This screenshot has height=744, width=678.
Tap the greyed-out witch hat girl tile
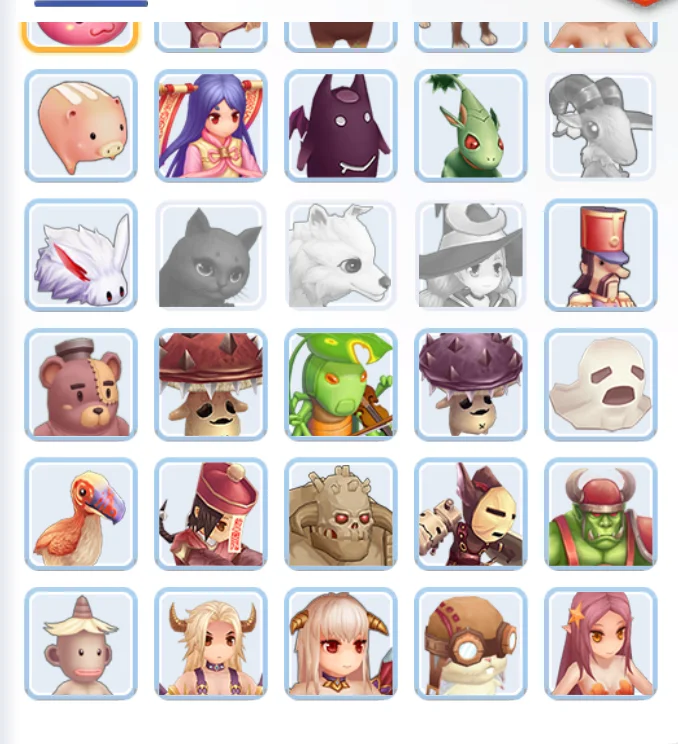coord(471,256)
